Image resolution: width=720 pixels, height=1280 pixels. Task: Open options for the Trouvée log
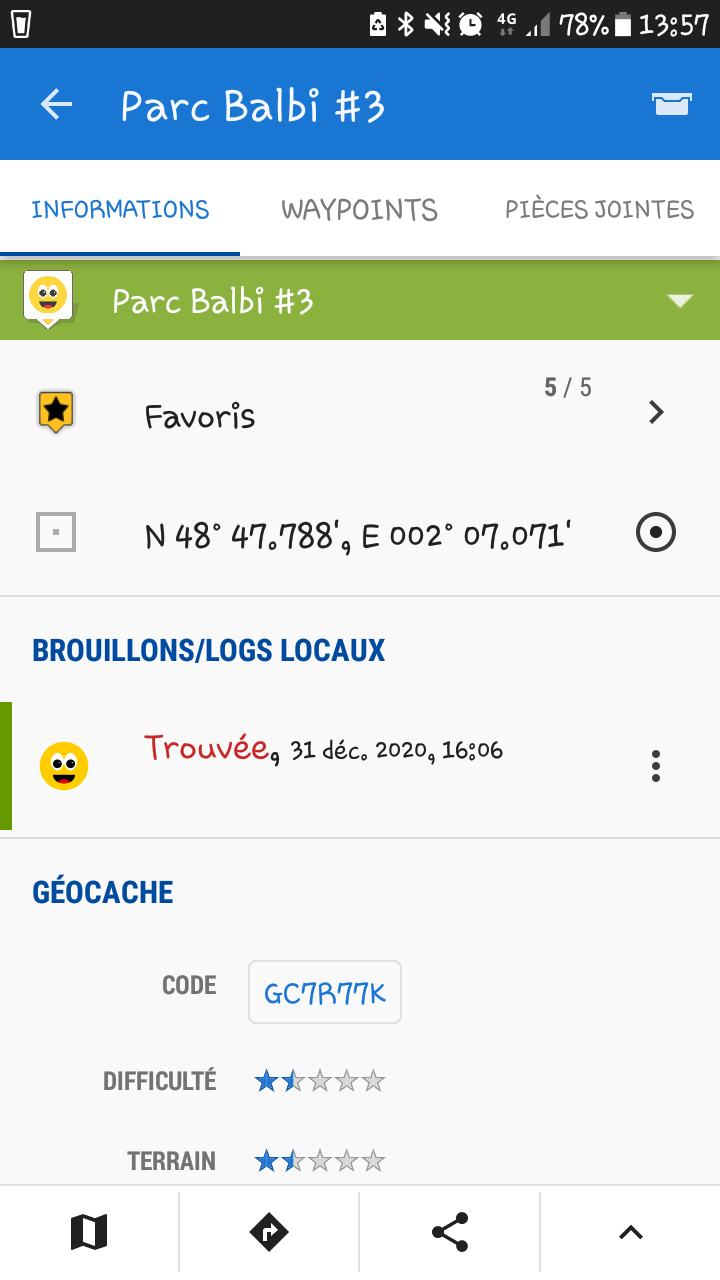[656, 766]
